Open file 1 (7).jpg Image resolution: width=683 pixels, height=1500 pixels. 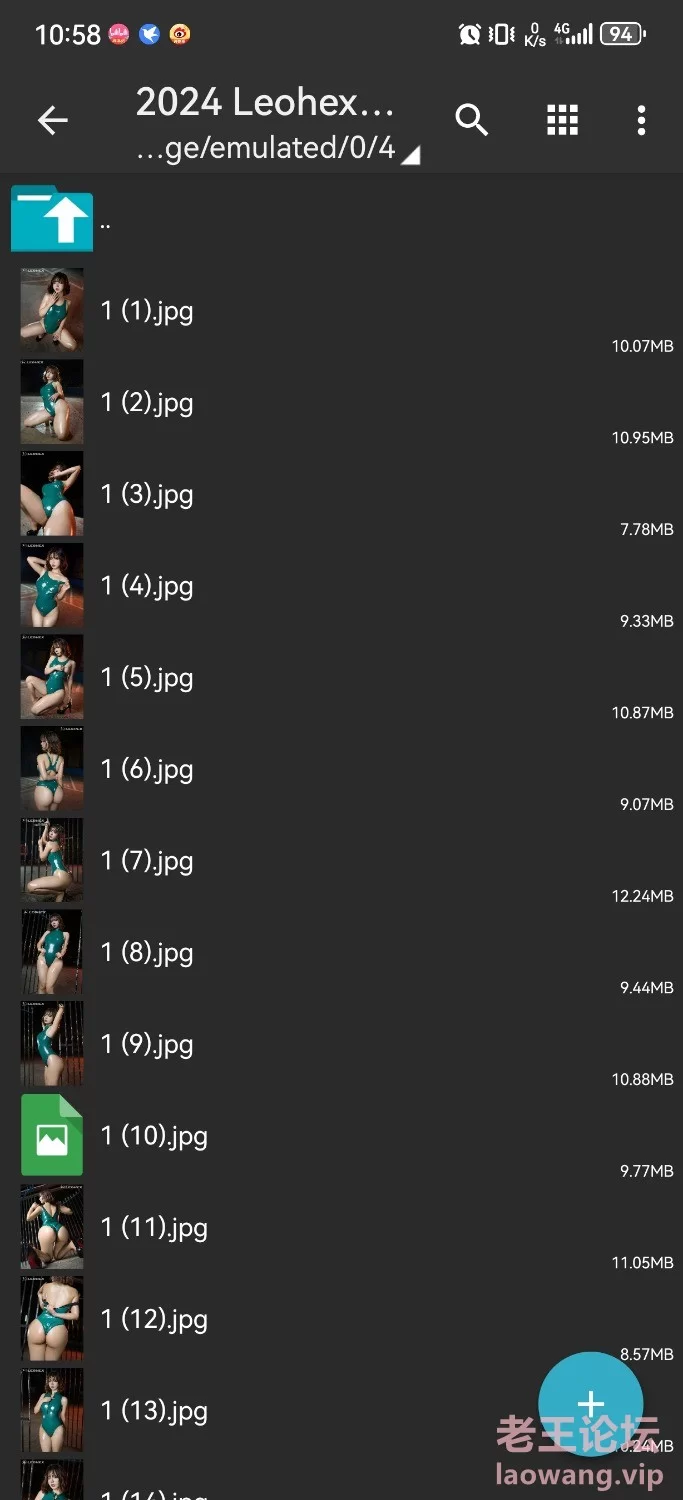tap(147, 861)
